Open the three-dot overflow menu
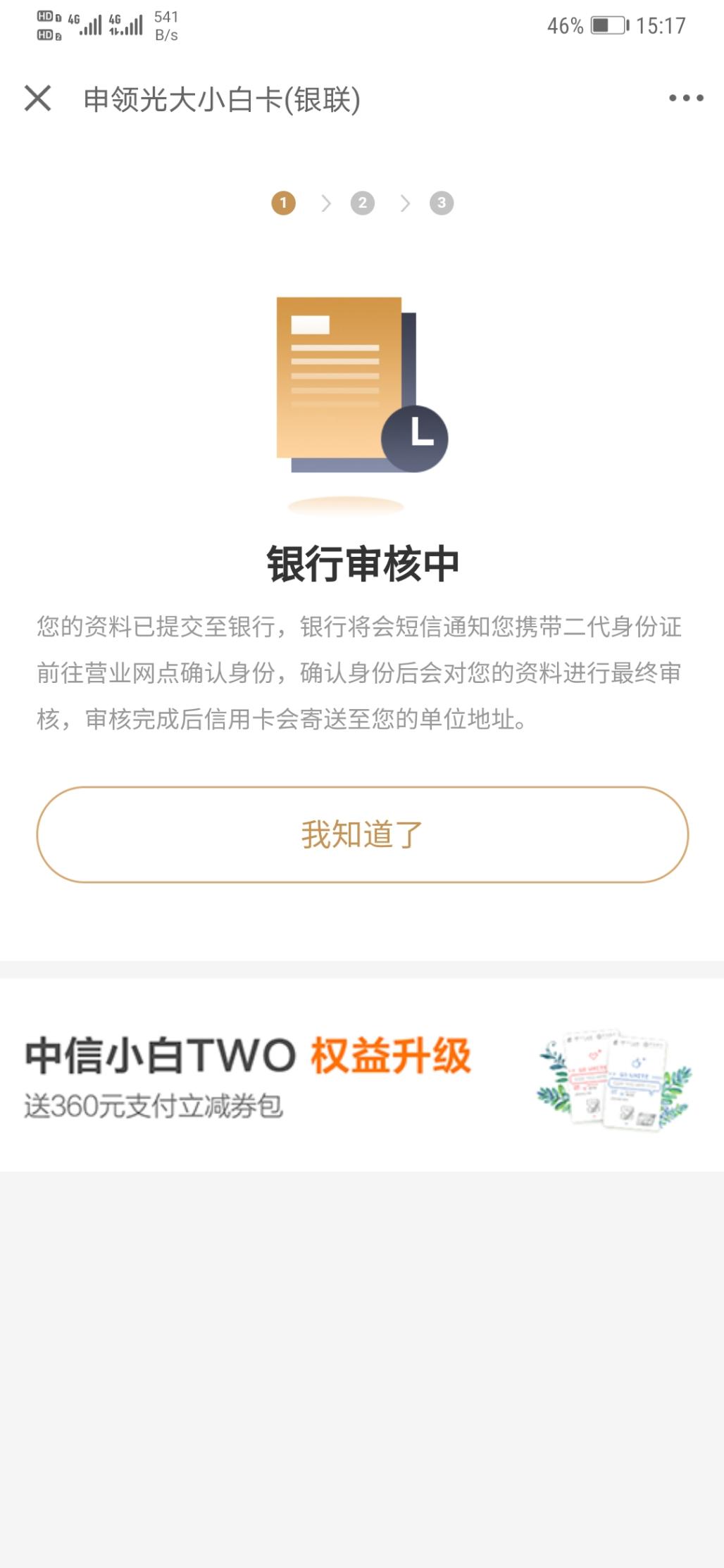 coord(685,99)
